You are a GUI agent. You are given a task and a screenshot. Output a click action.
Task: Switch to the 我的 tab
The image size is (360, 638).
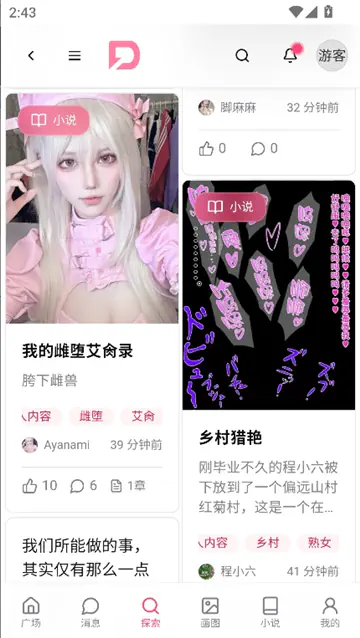point(330,612)
